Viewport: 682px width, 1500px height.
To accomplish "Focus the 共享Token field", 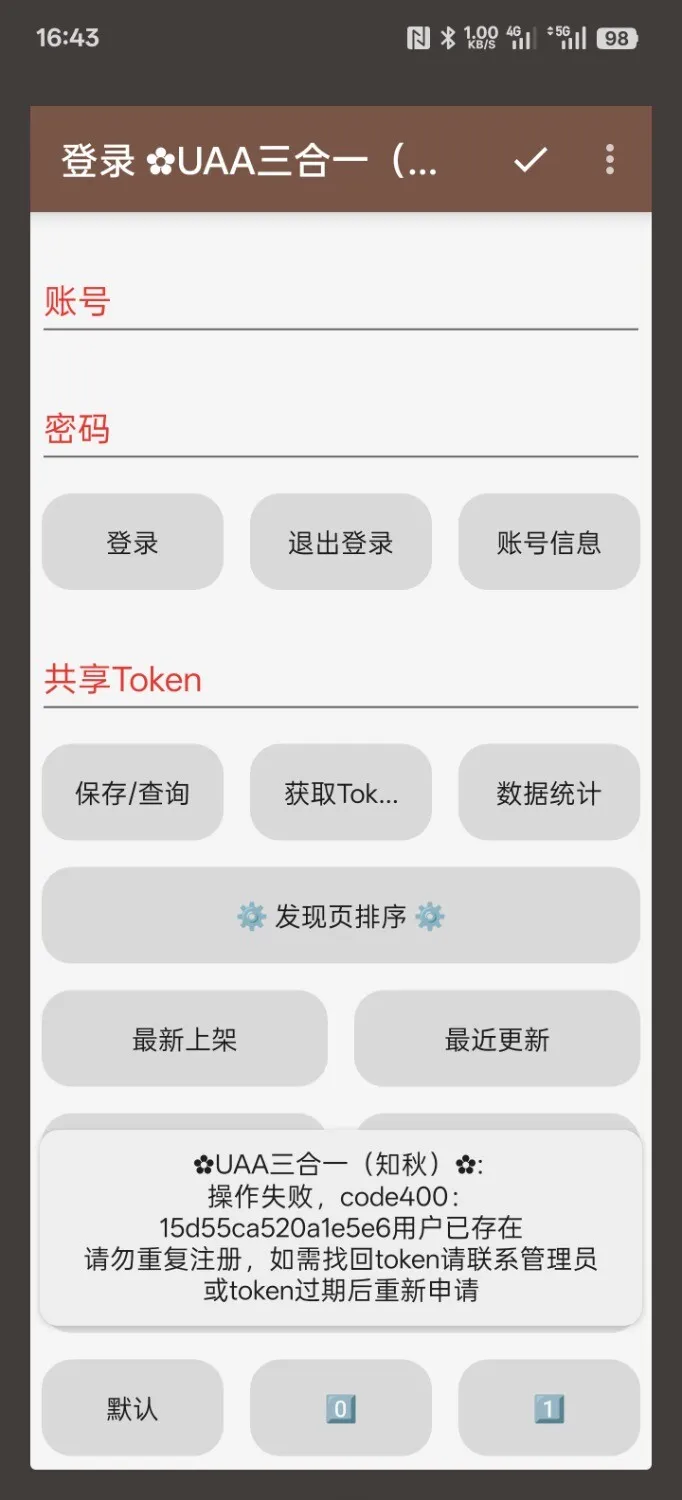I will 340,680.
